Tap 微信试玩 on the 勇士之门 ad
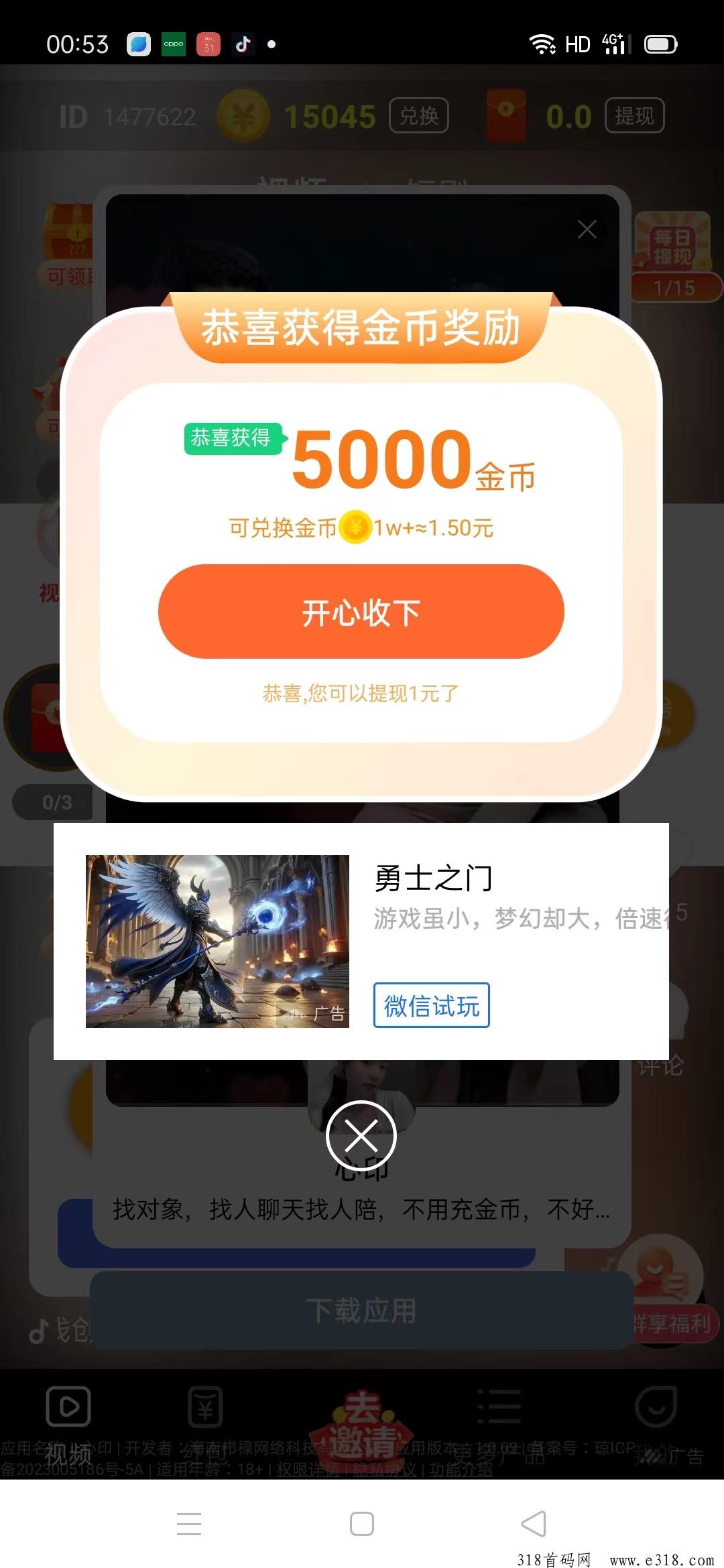 click(431, 1005)
